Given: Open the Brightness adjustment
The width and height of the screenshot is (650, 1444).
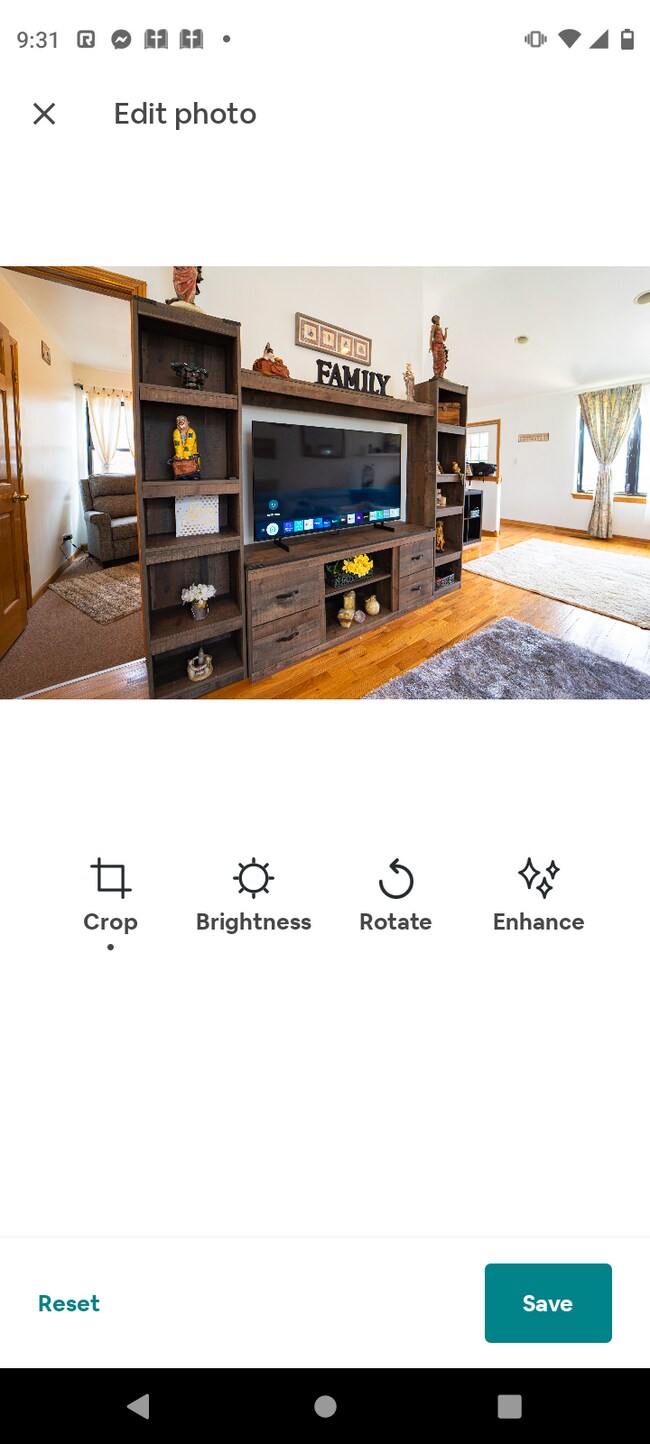Looking at the screenshot, I should coord(253,895).
